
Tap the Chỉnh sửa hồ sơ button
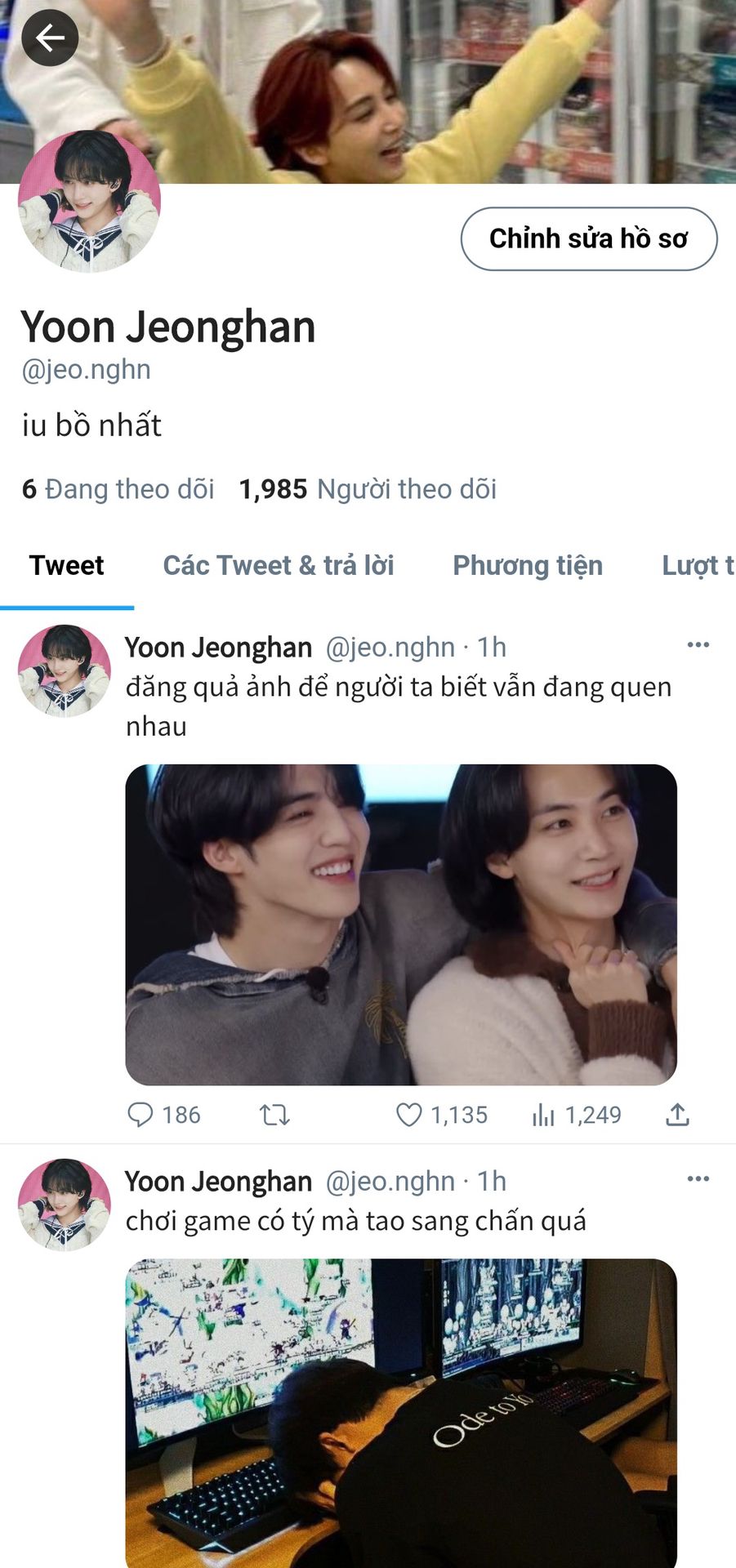[x=588, y=238]
